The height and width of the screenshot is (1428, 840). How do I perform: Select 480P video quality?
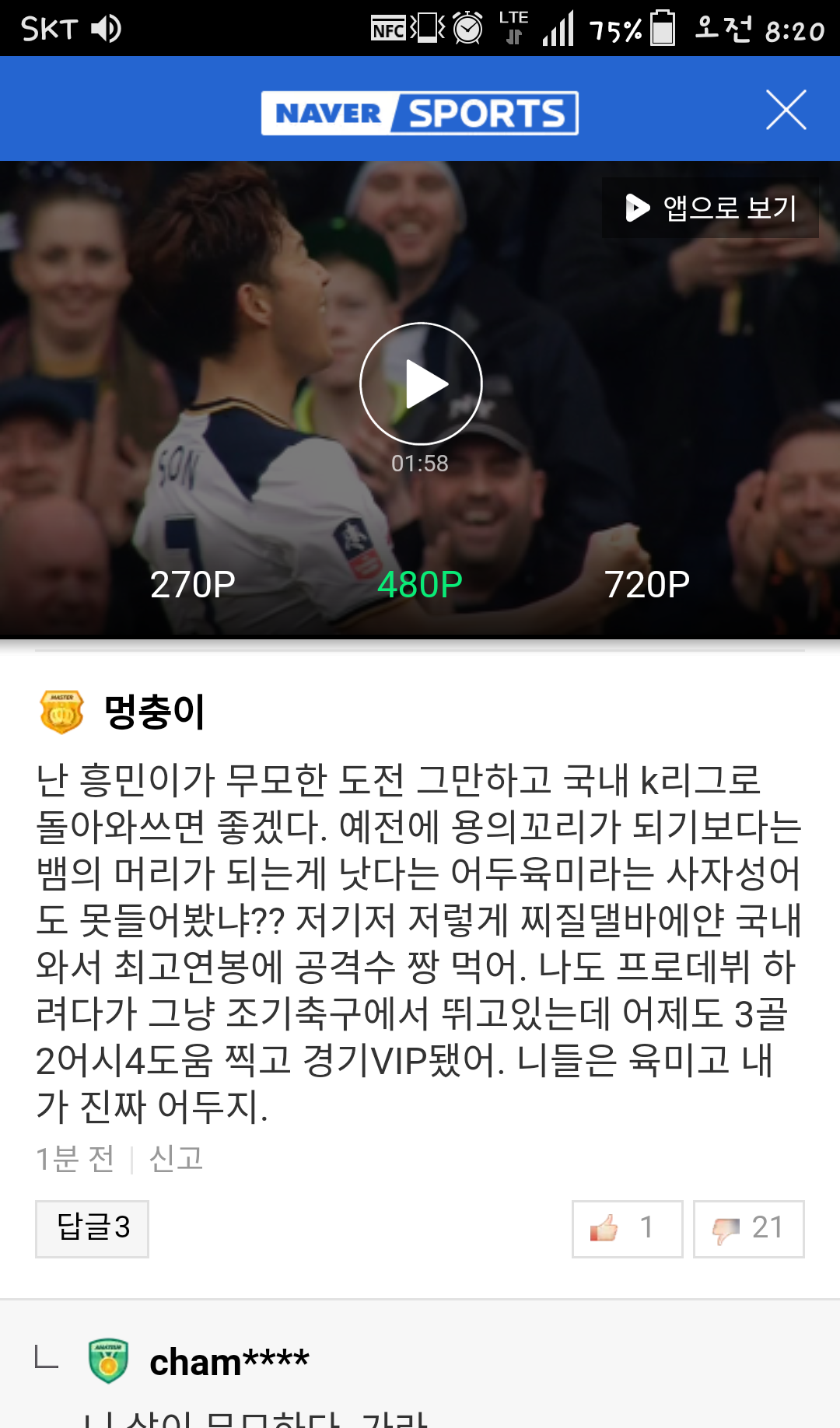419,584
